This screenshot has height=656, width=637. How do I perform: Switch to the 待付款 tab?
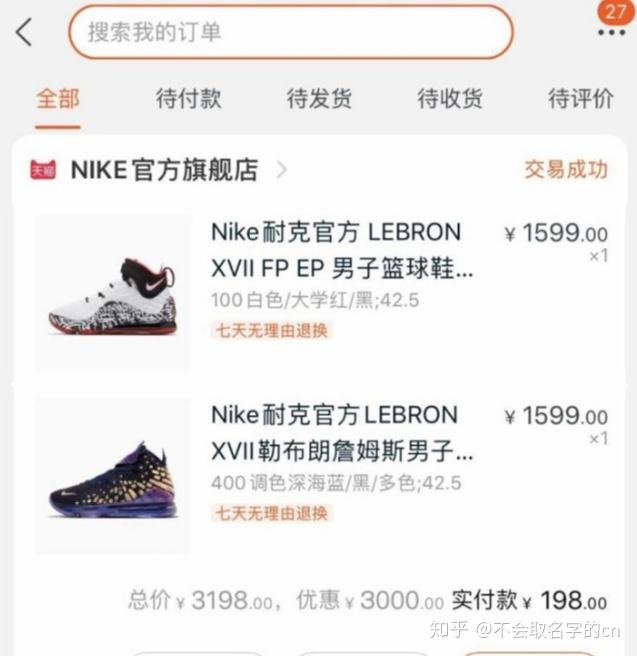[188, 98]
